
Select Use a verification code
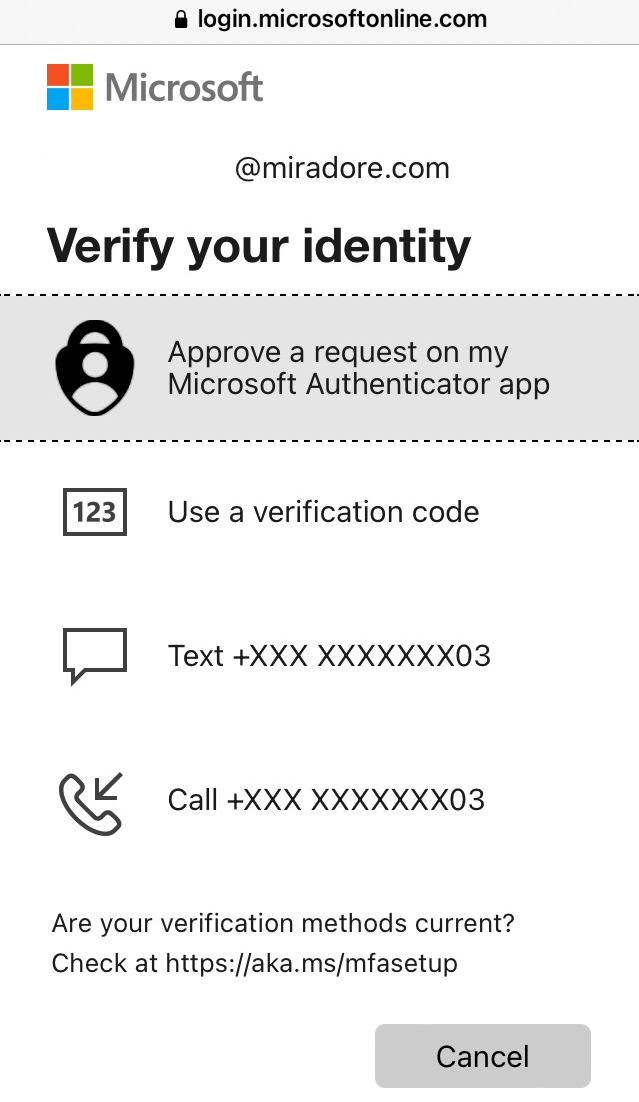(319, 512)
